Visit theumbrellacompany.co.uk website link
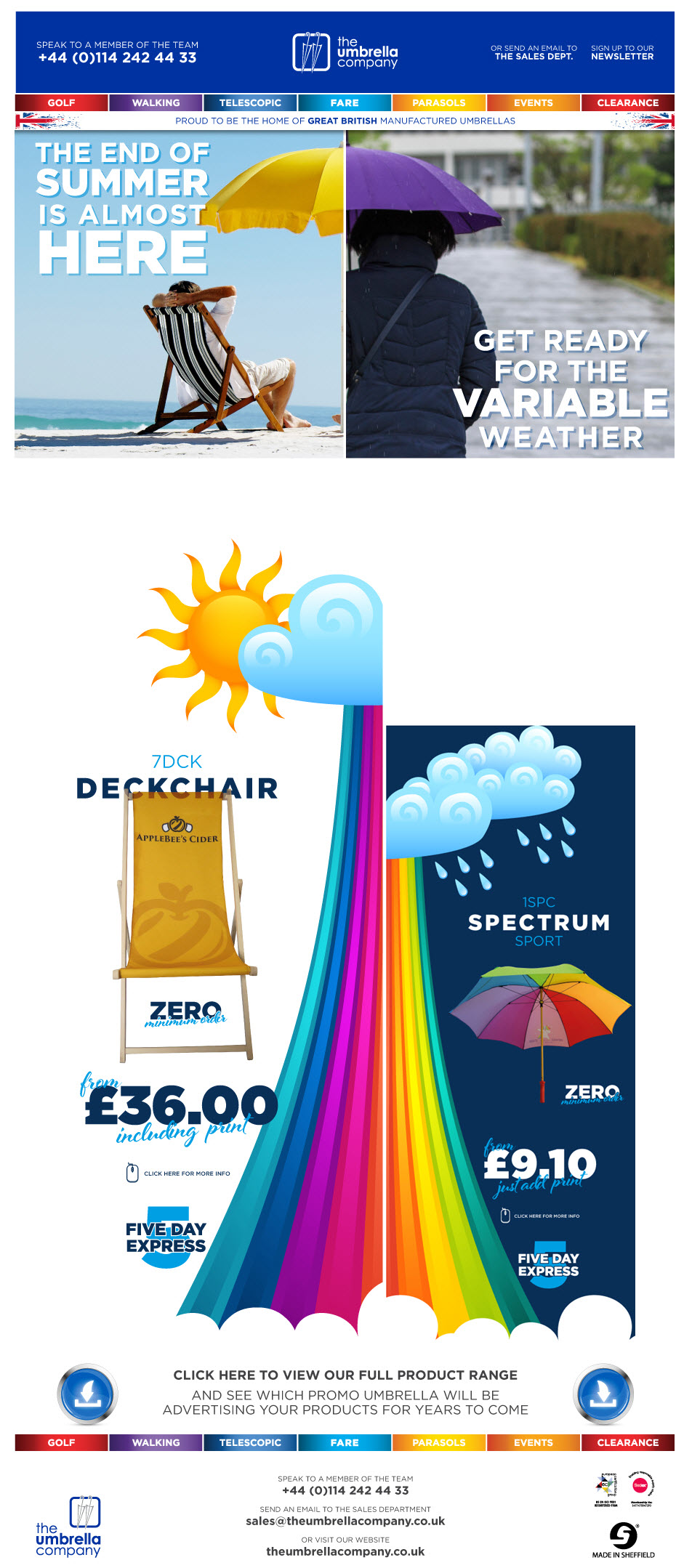Image resolution: width=692 pixels, height=1568 pixels. point(345,1551)
